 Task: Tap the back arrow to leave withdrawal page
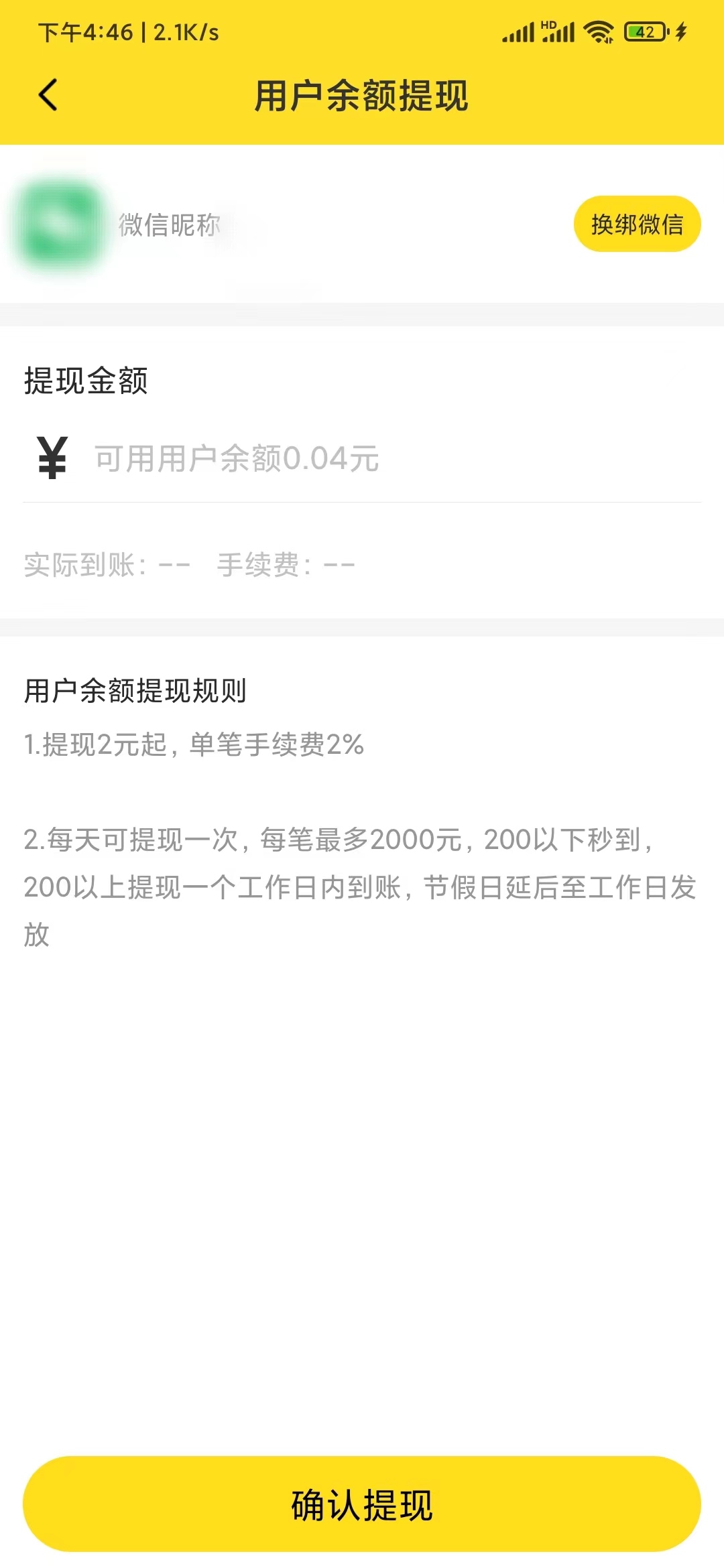click(x=47, y=96)
